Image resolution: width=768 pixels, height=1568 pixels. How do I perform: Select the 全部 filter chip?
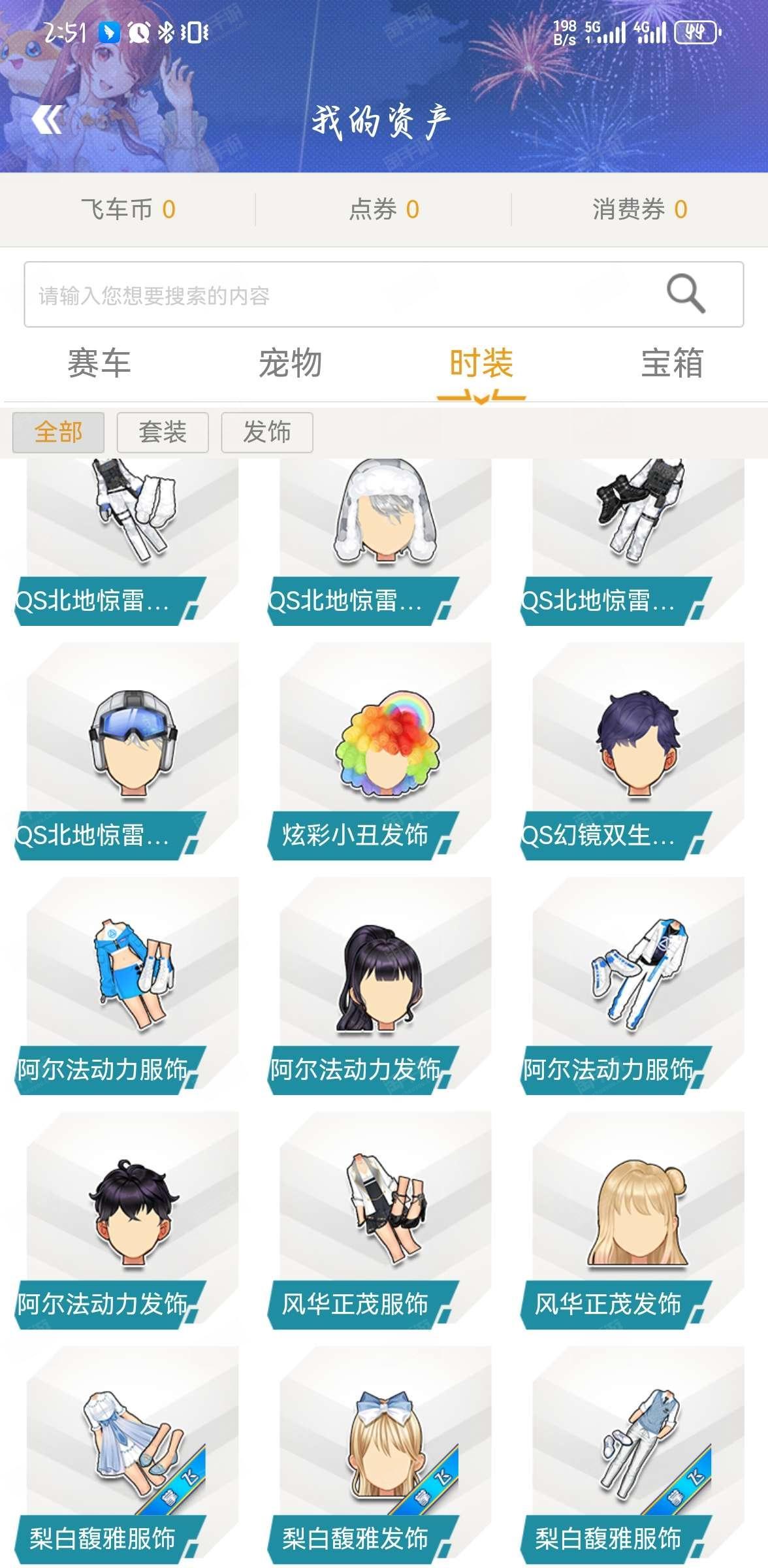click(58, 432)
